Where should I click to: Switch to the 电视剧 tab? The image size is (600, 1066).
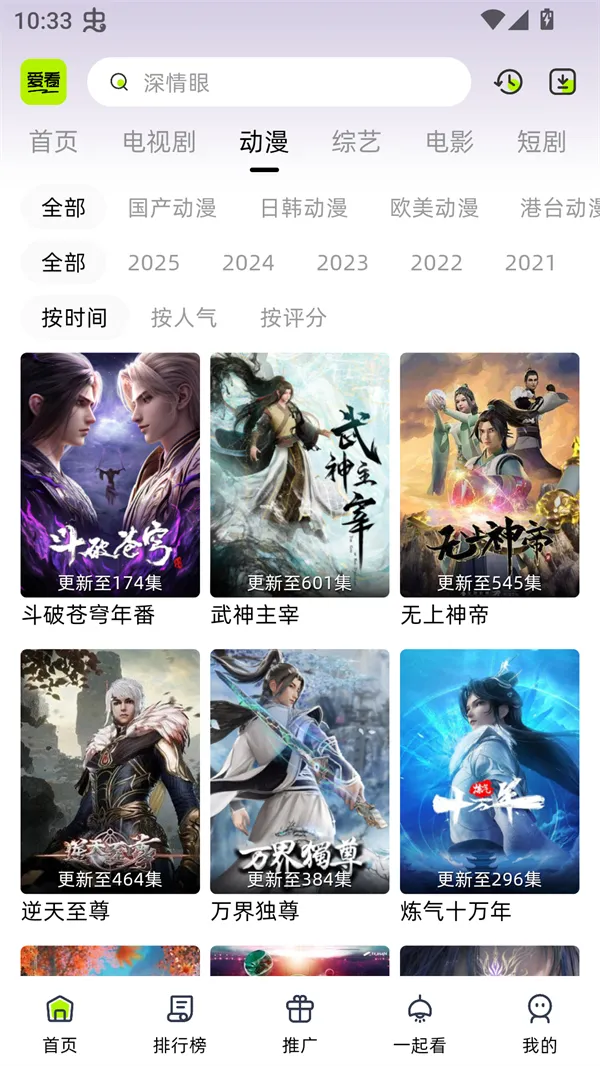(x=159, y=142)
